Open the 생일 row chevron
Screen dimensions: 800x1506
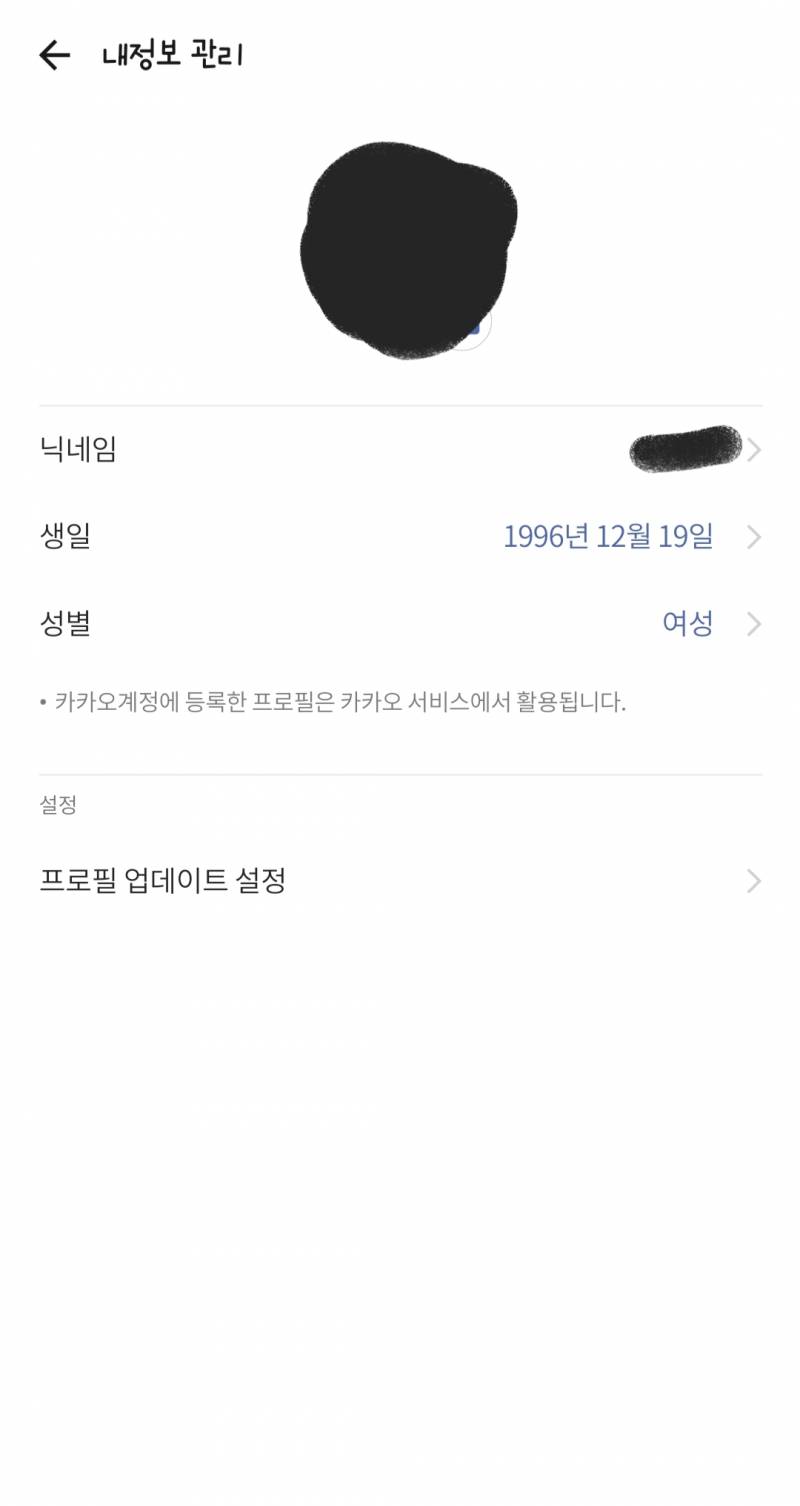click(x=755, y=537)
